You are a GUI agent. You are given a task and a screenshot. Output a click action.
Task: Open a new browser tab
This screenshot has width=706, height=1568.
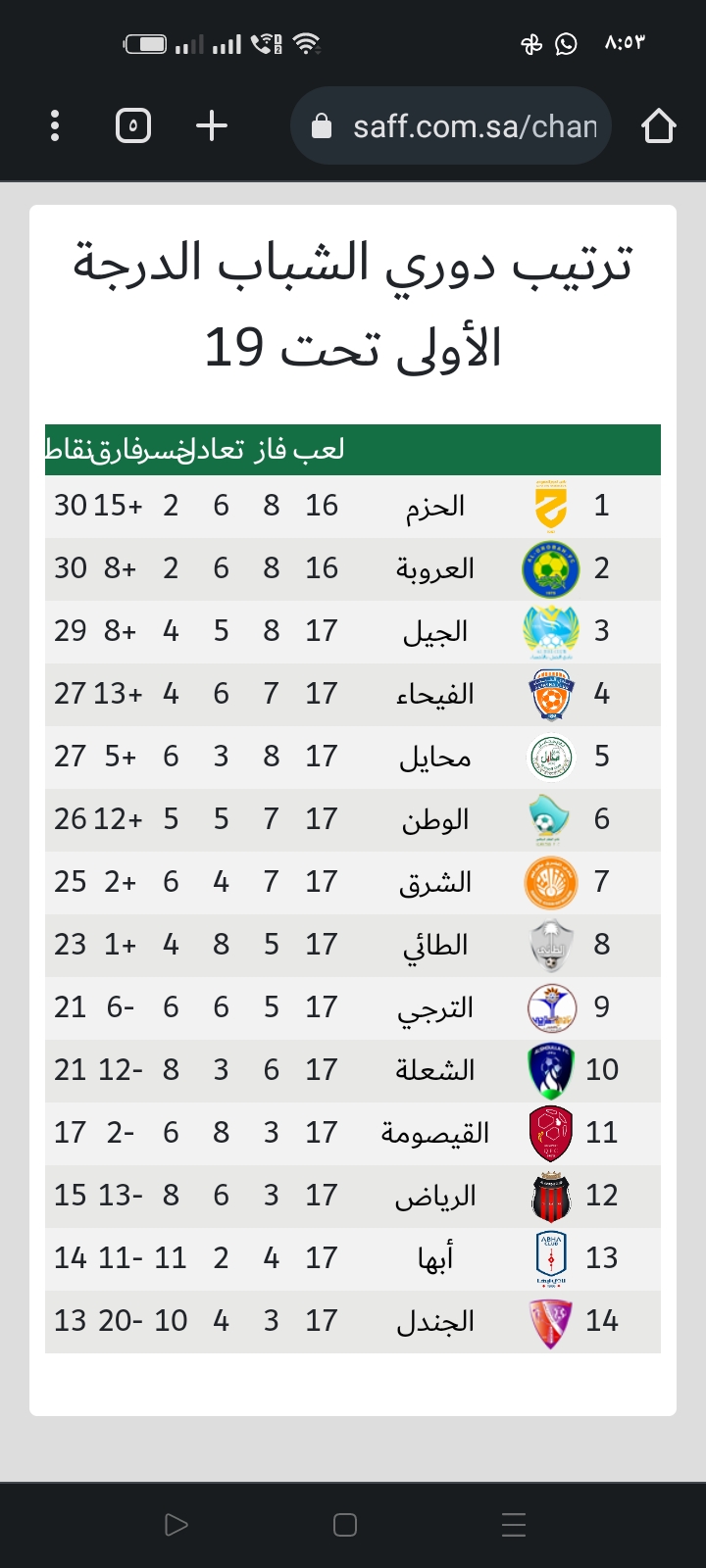[212, 125]
